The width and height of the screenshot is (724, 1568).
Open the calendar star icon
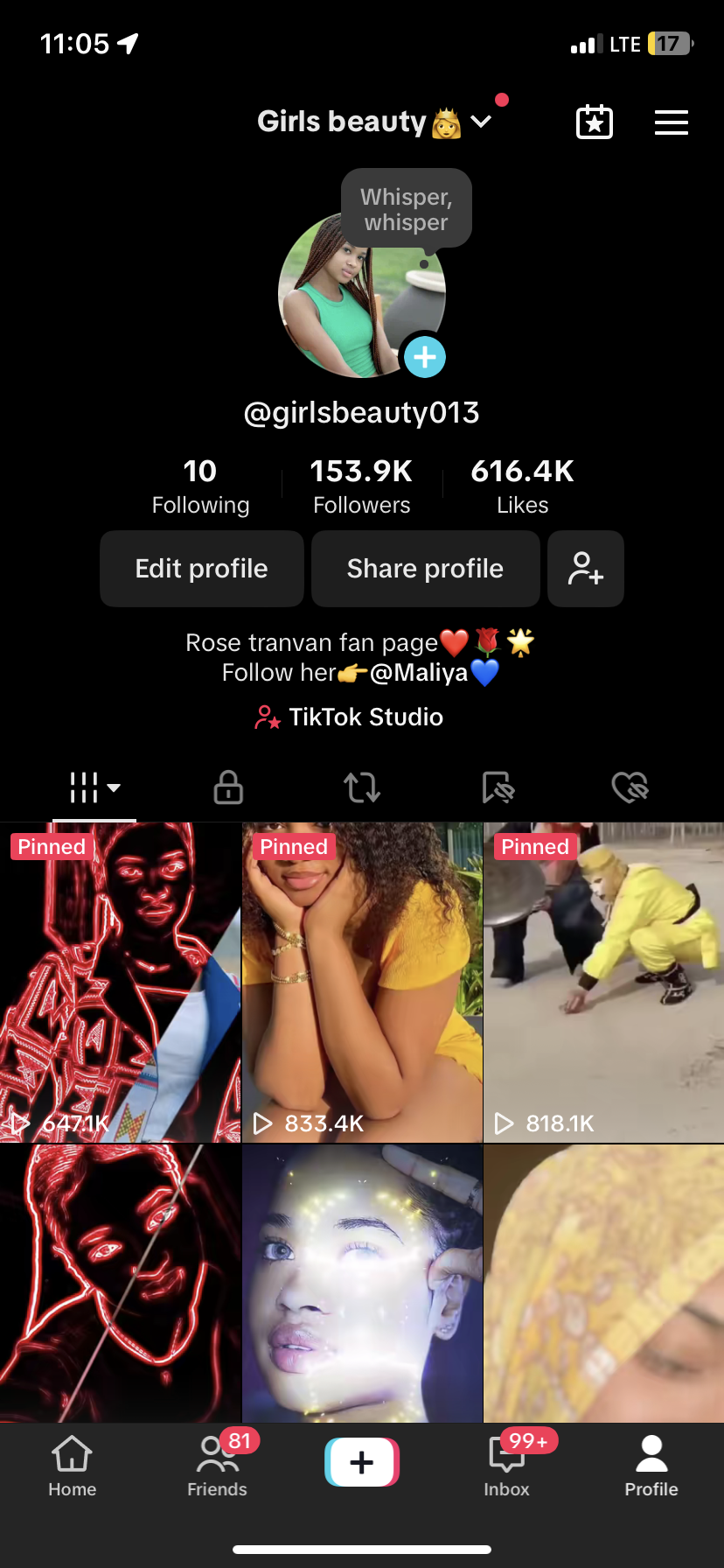(x=595, y=122)
